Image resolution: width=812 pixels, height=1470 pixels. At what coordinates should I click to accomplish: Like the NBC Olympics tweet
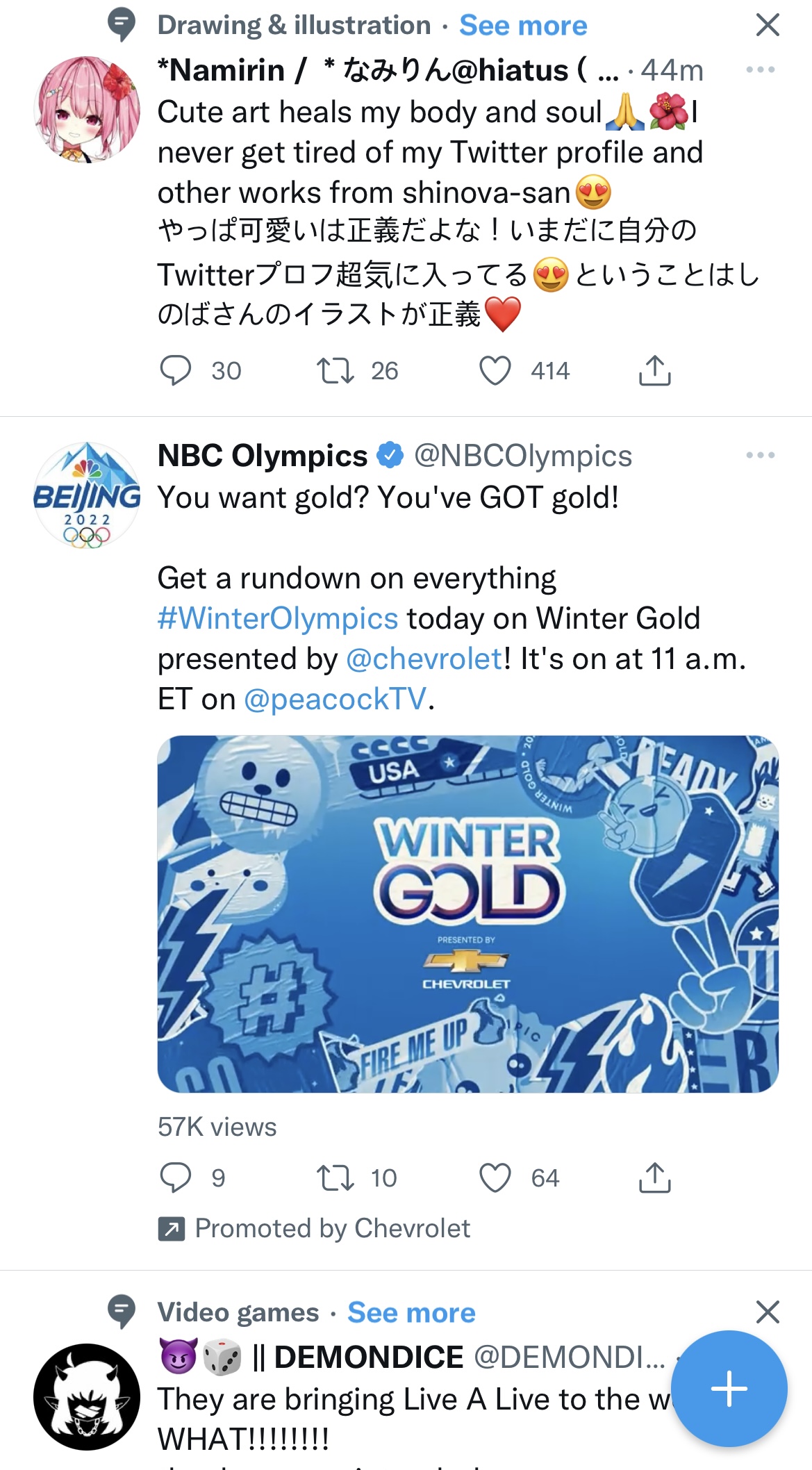[x=495, y=1178]
